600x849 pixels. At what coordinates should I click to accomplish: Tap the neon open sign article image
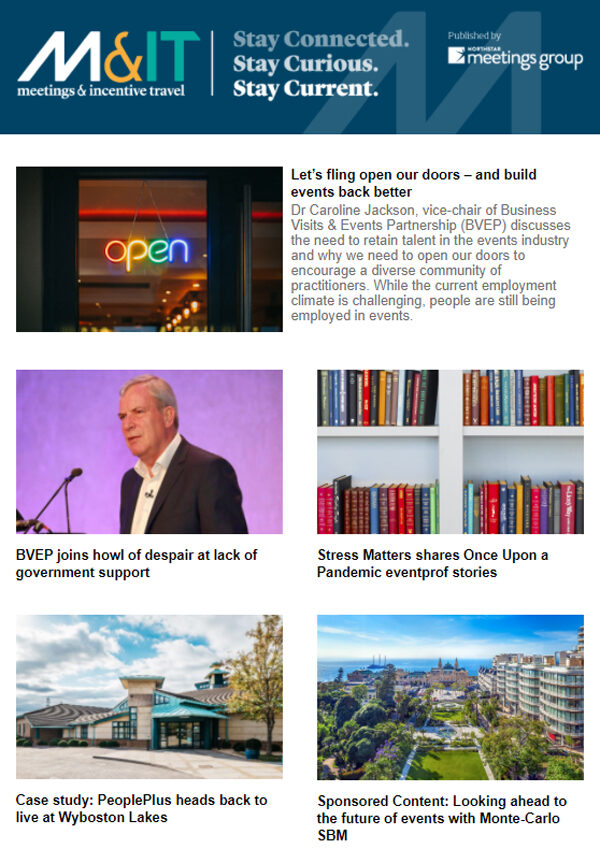pyautogui.click(x=149, y=249)
